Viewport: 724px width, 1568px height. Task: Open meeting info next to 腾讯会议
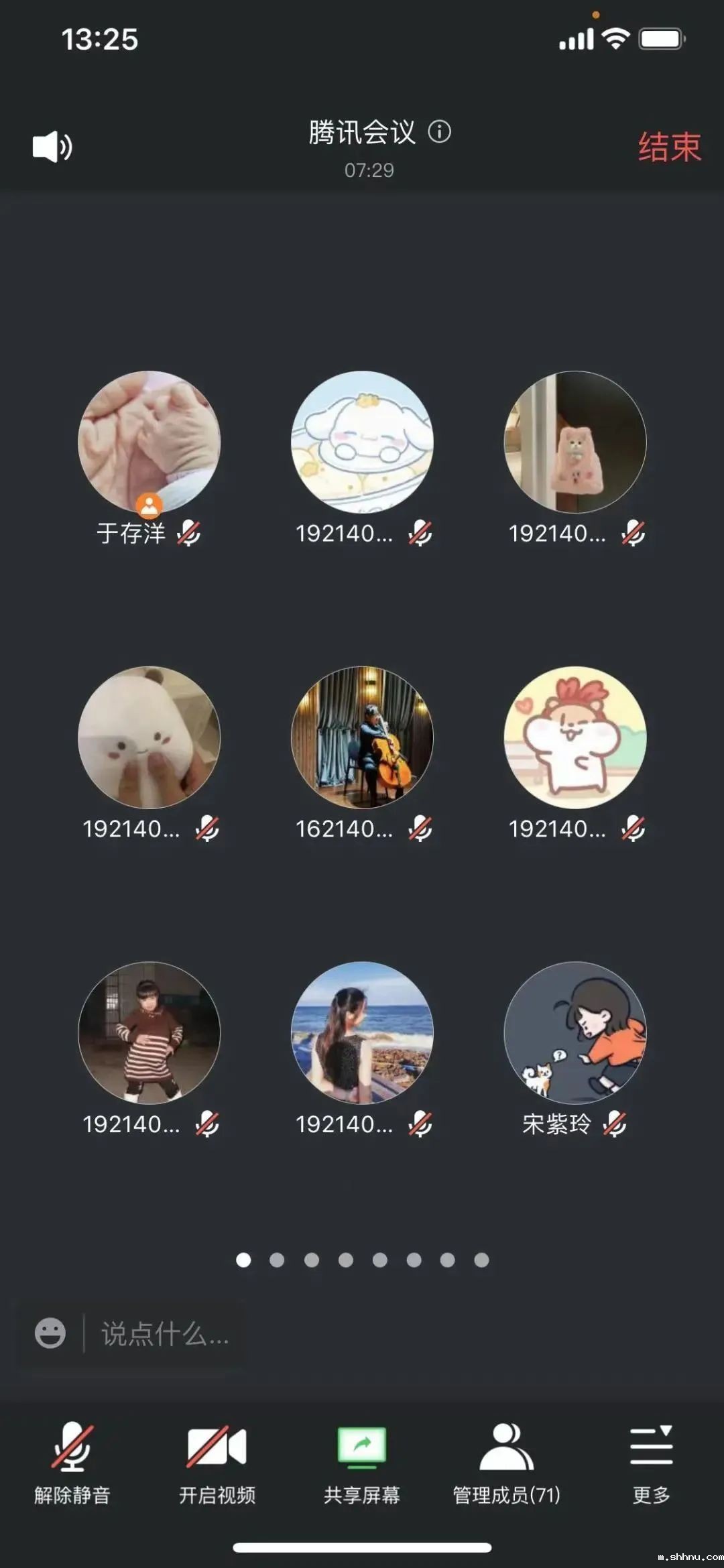coord(440,131)
